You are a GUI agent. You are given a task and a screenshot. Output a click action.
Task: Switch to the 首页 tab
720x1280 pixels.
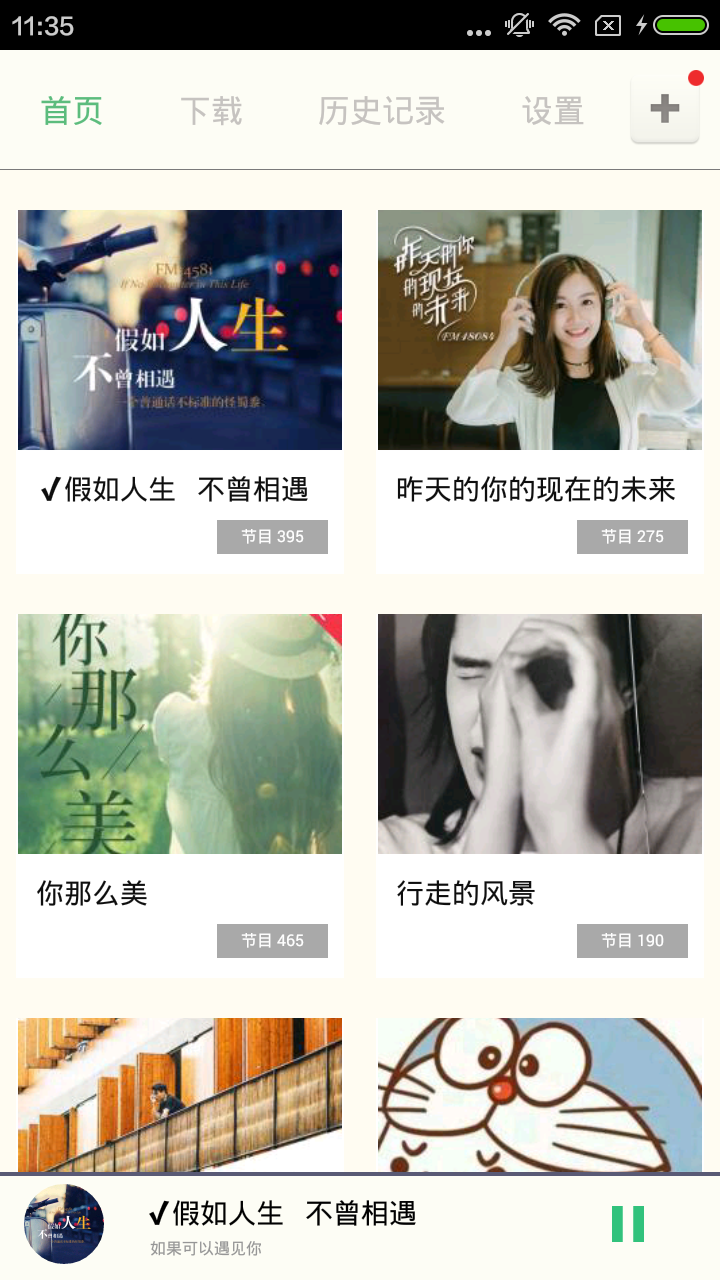(72, 111)
